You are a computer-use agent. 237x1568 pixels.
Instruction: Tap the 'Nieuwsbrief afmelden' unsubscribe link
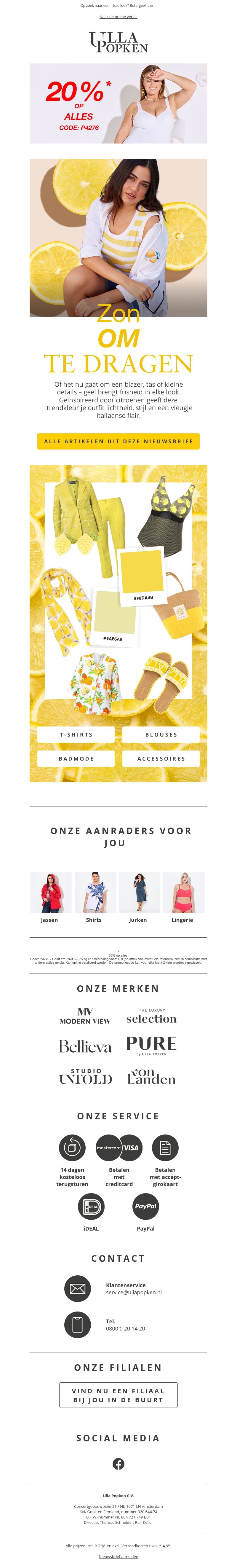pyautogui.click(x=118, y=1556)
